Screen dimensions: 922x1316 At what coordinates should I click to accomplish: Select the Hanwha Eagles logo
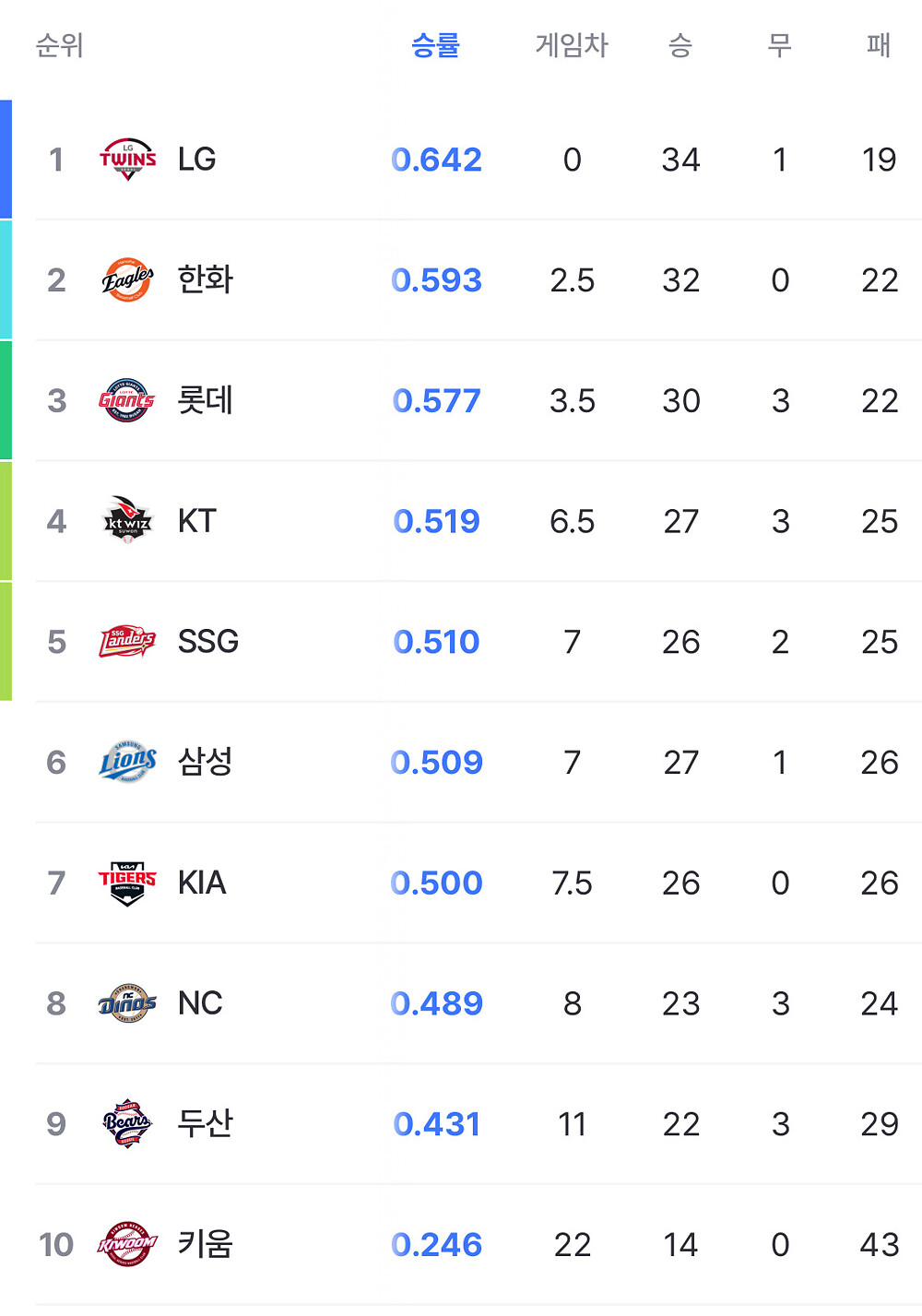click(x=128, y=279)
